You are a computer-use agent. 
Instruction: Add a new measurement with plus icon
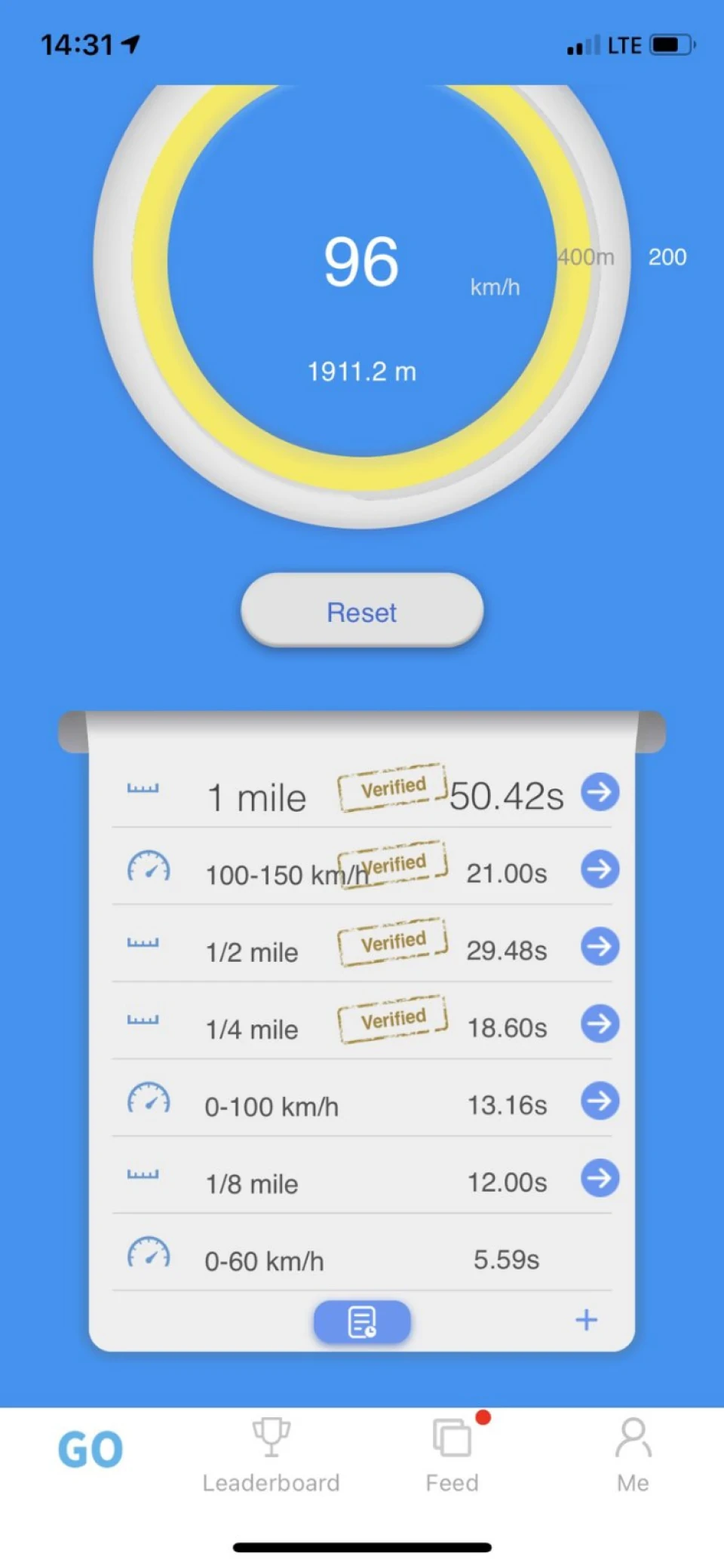586,1320
